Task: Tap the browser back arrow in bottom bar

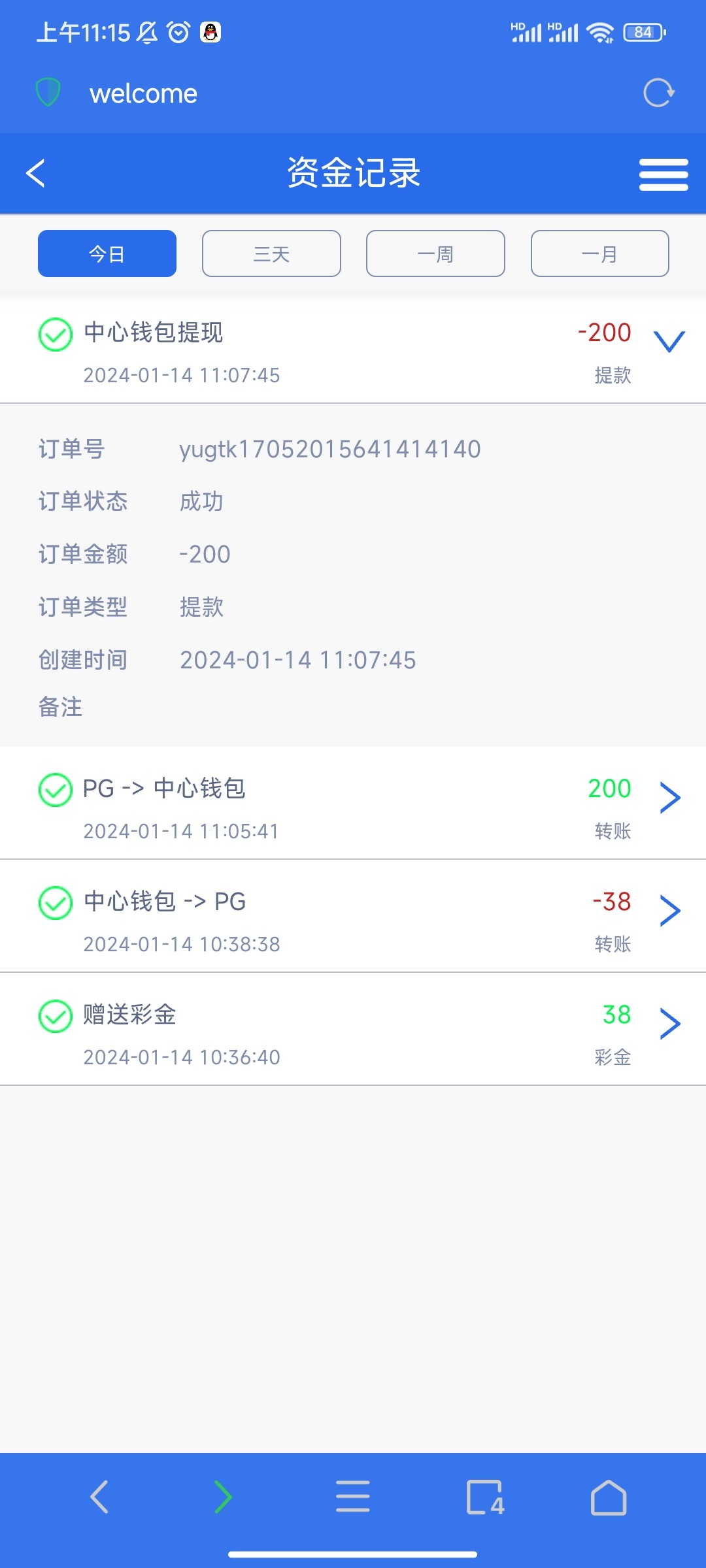Action: click(x=99, y=1497)
